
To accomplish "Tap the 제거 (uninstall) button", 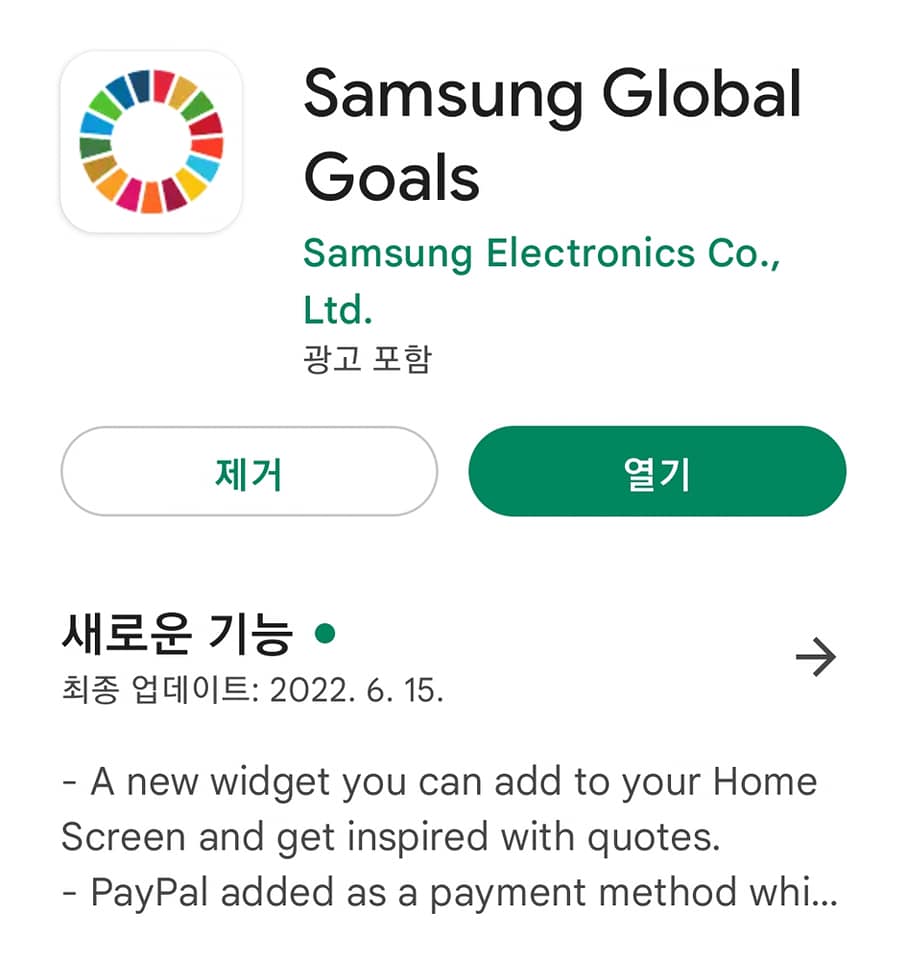I will 249,472.
